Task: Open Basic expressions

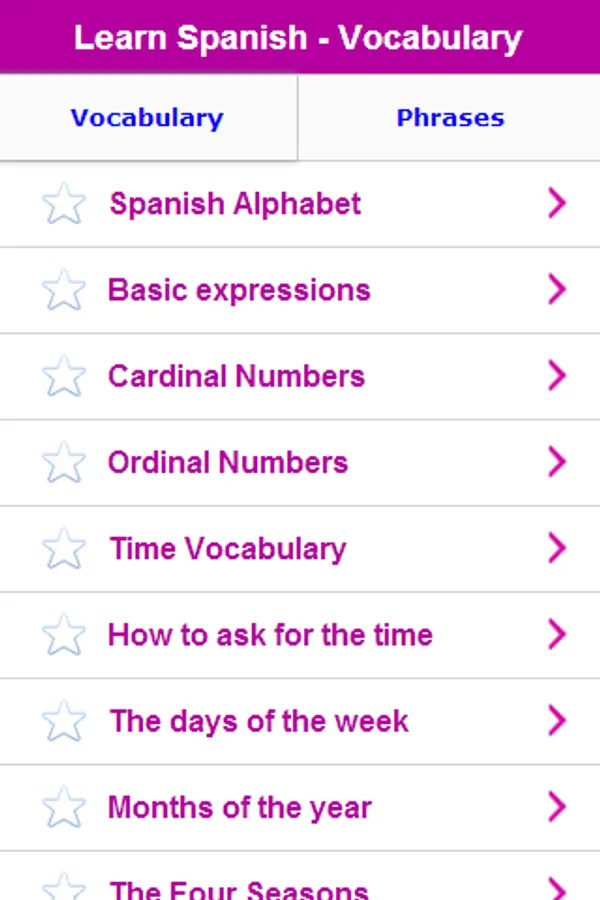Action: pos(239,290)
